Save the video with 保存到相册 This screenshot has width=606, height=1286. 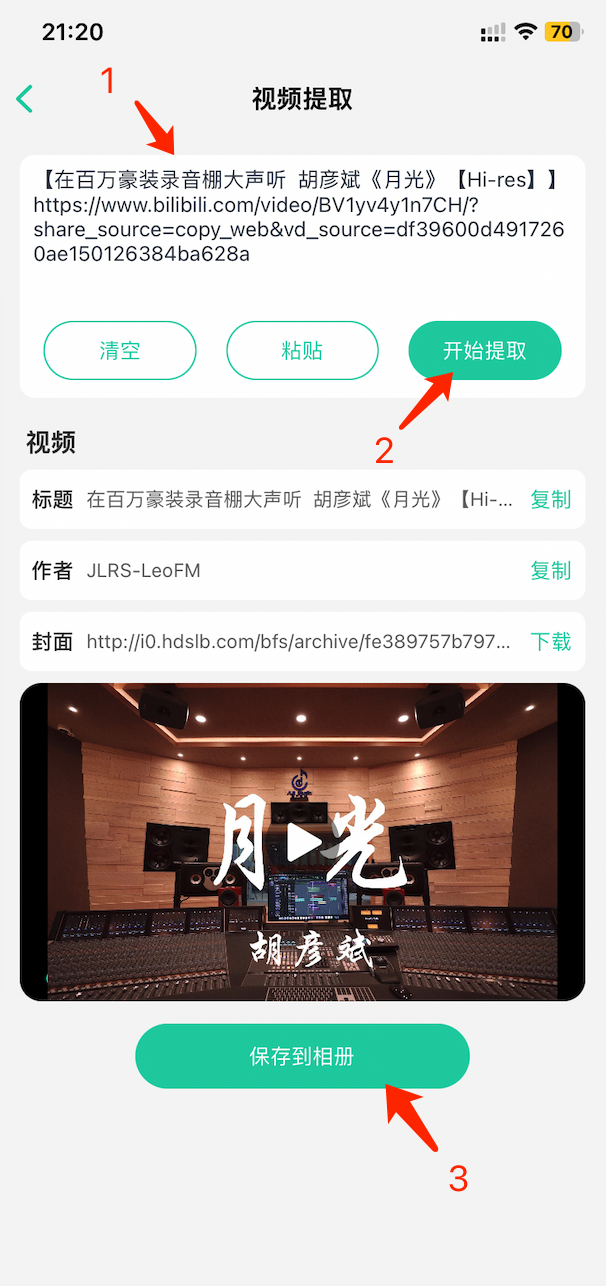point(302,1056)
